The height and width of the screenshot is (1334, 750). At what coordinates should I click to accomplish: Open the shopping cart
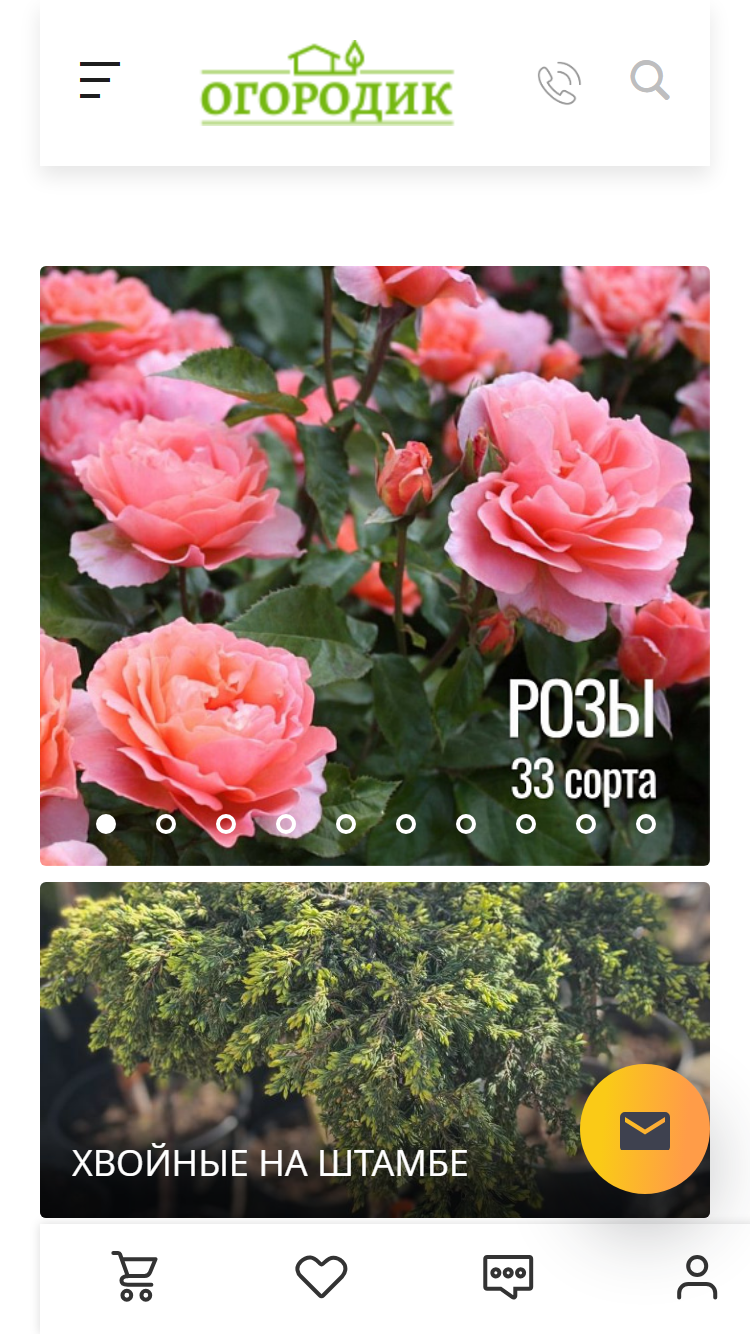point(134,1276)
